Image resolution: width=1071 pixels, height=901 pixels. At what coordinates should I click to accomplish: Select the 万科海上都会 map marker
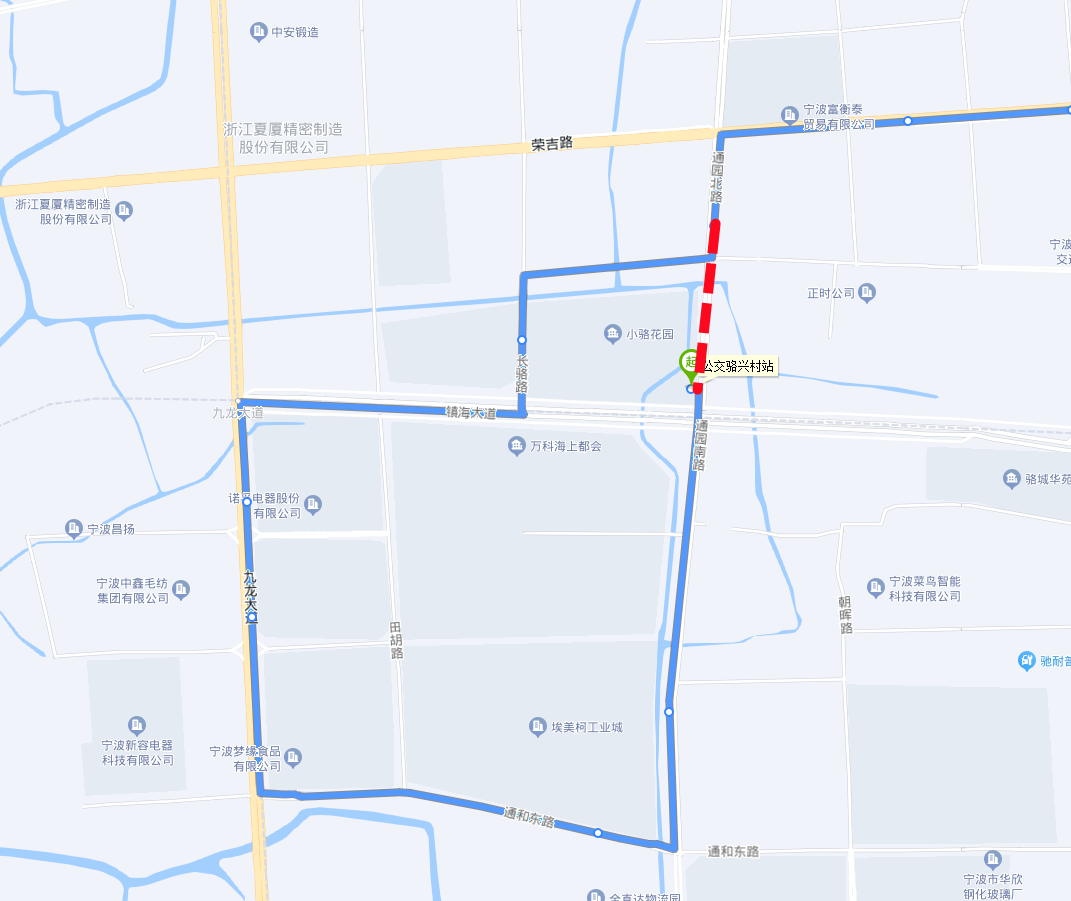[516, 446]
